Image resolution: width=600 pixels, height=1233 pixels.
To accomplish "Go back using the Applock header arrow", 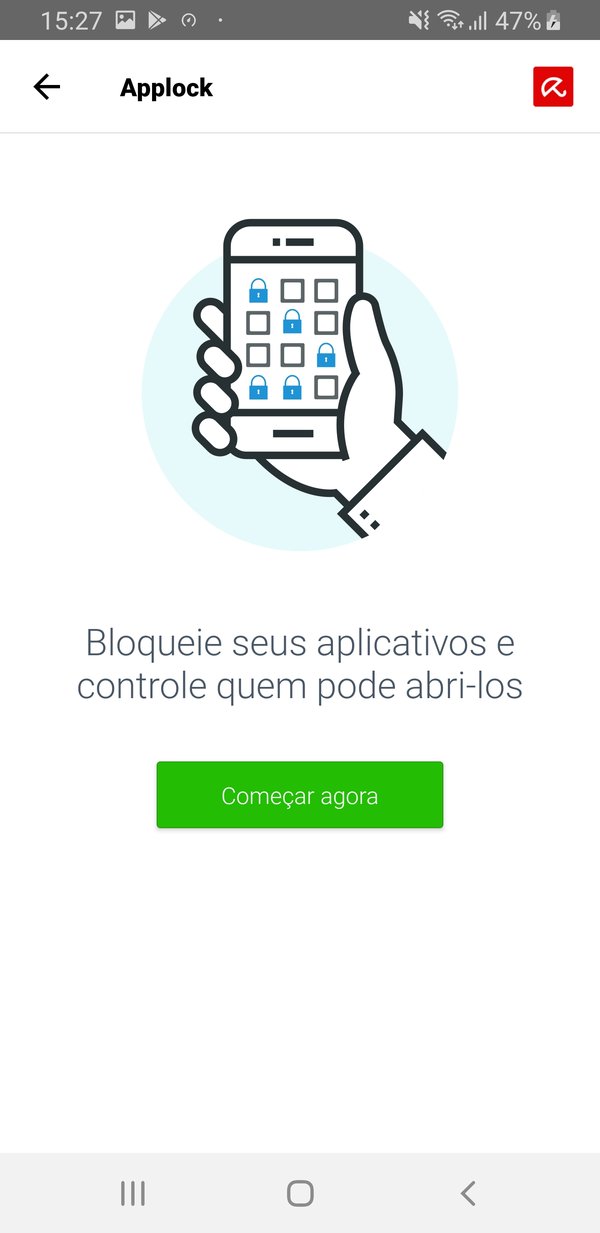I will click(47, 87).
